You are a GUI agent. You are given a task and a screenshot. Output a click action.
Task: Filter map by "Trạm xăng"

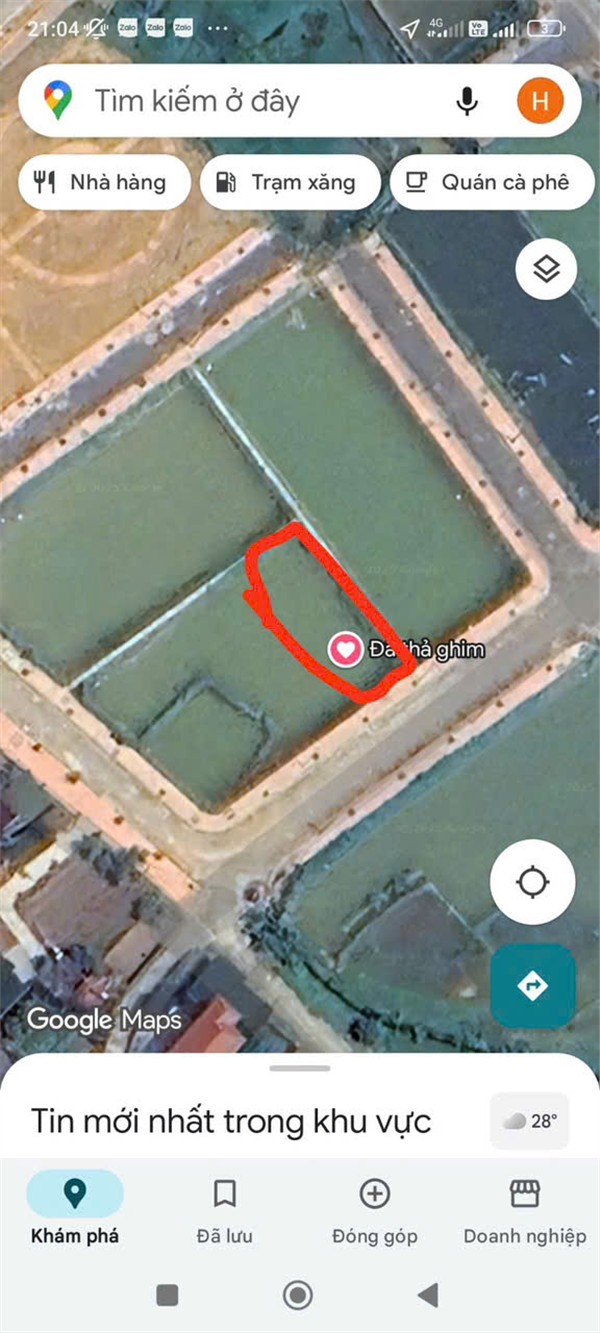point(291,182)
